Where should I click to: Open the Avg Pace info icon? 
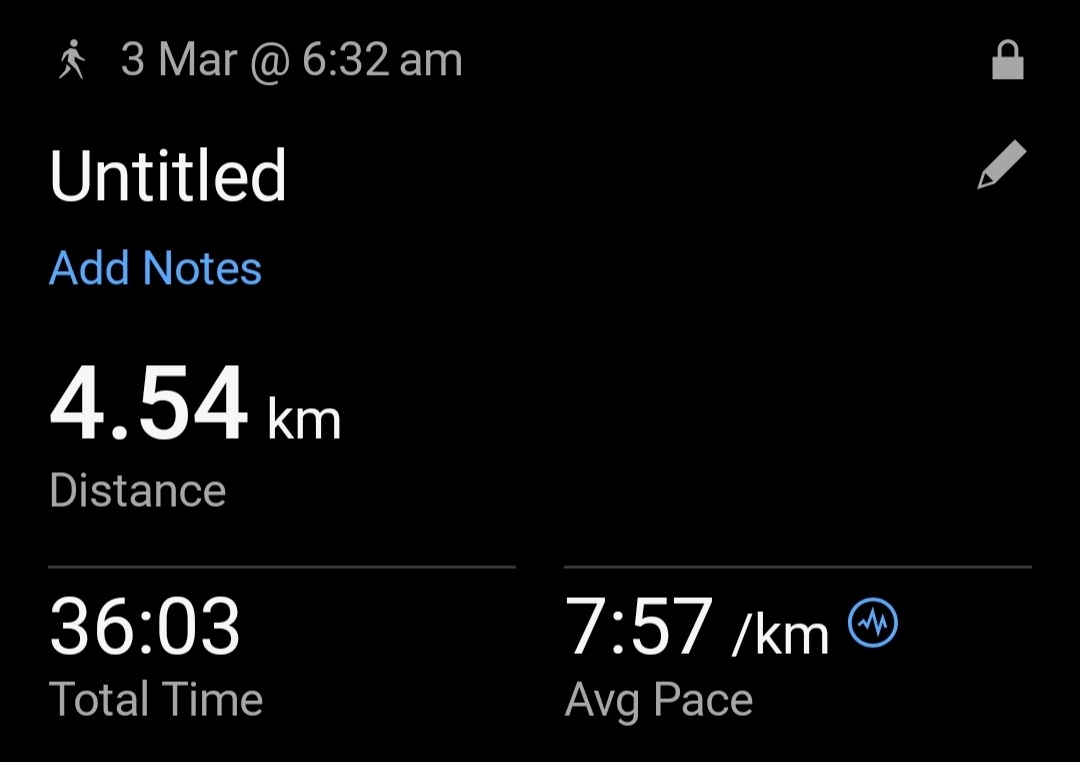(872, 625)
